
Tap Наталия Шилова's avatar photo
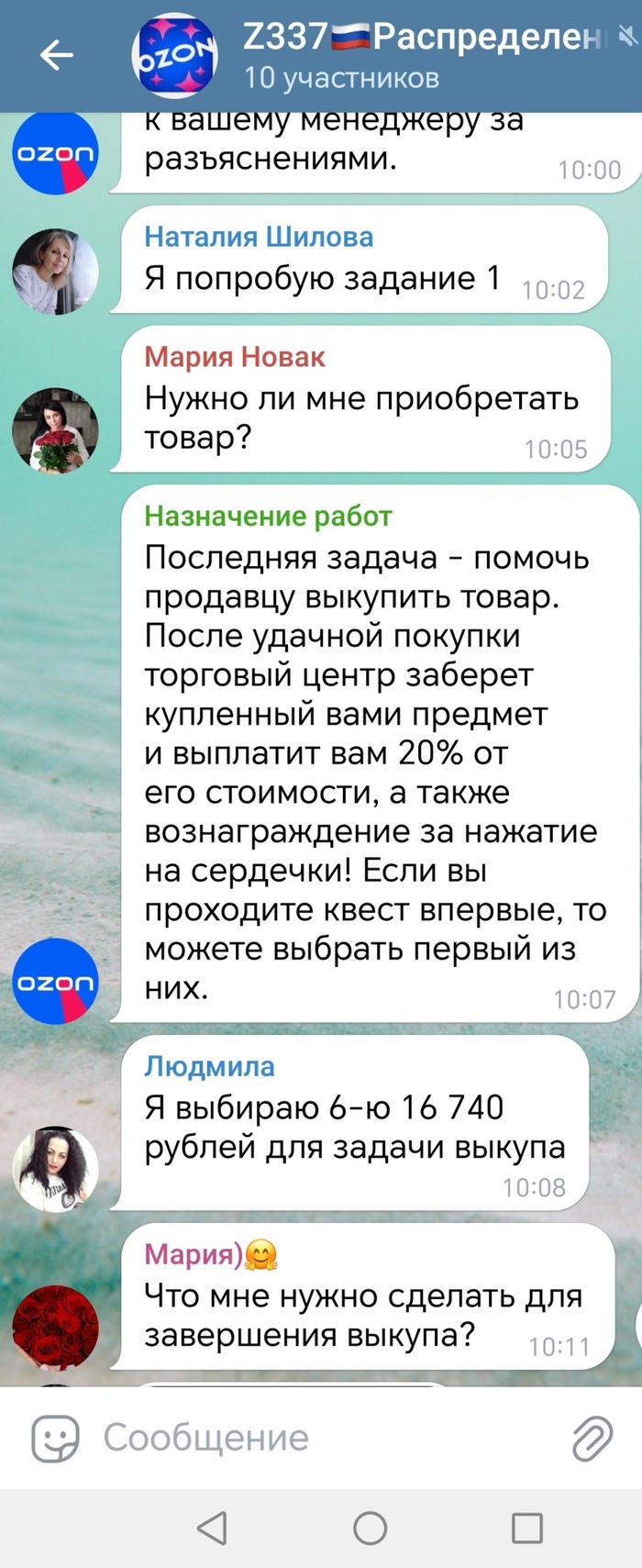55,272
